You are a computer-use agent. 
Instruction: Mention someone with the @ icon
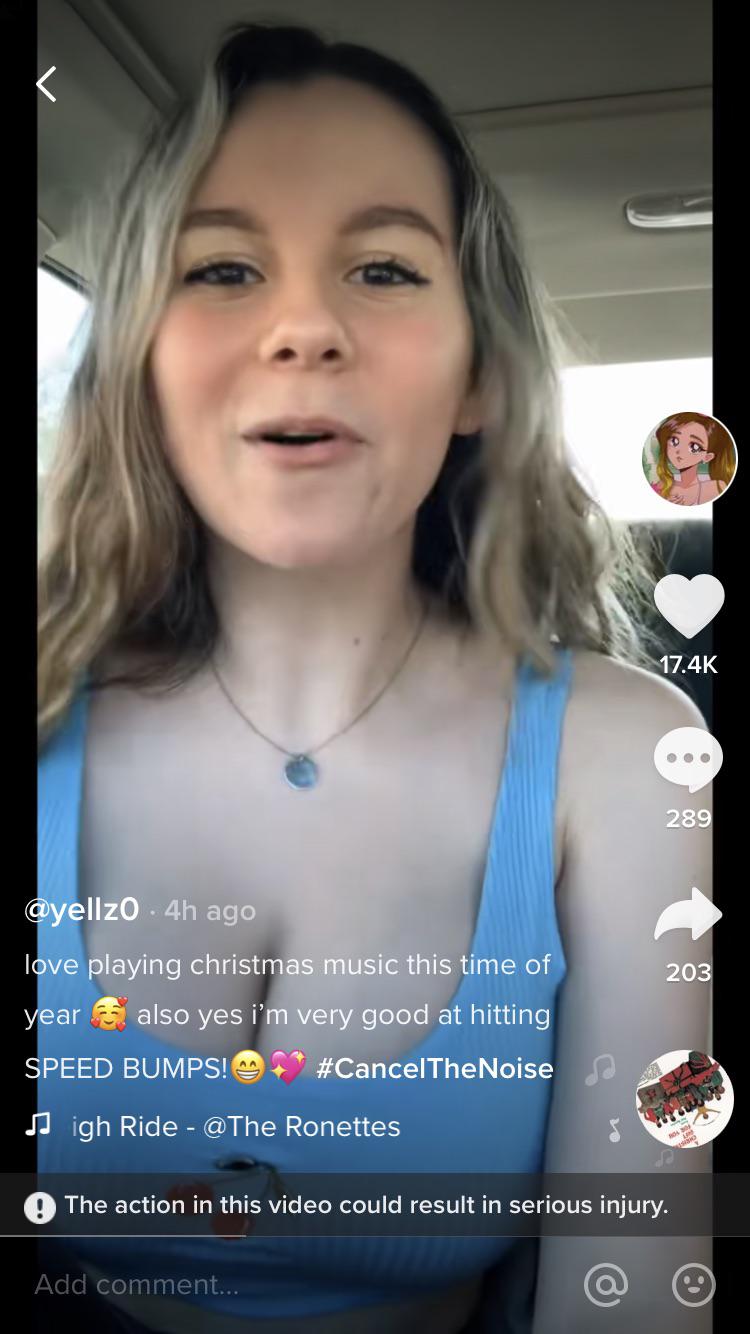click(606, 1285)
